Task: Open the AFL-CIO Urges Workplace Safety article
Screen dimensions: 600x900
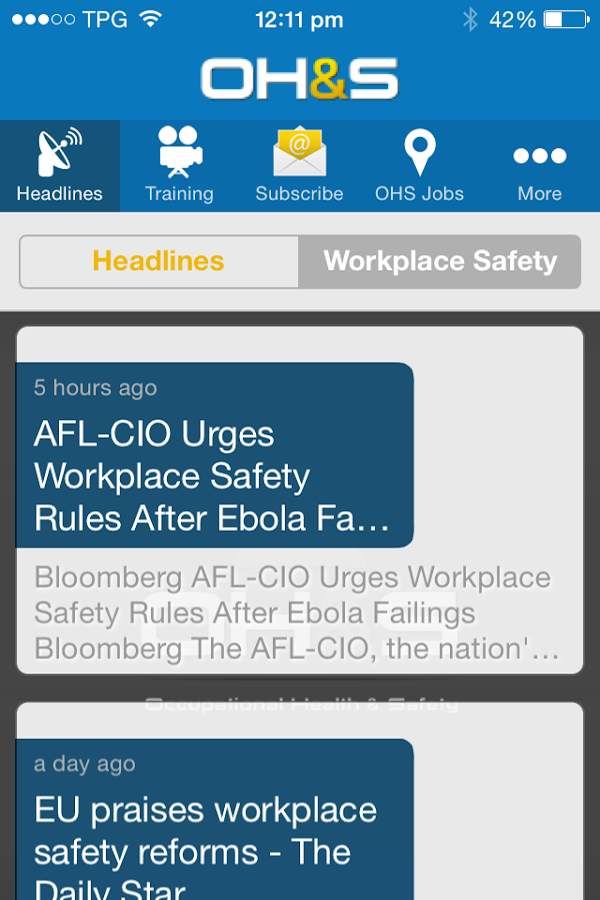Action: [214, 476]
